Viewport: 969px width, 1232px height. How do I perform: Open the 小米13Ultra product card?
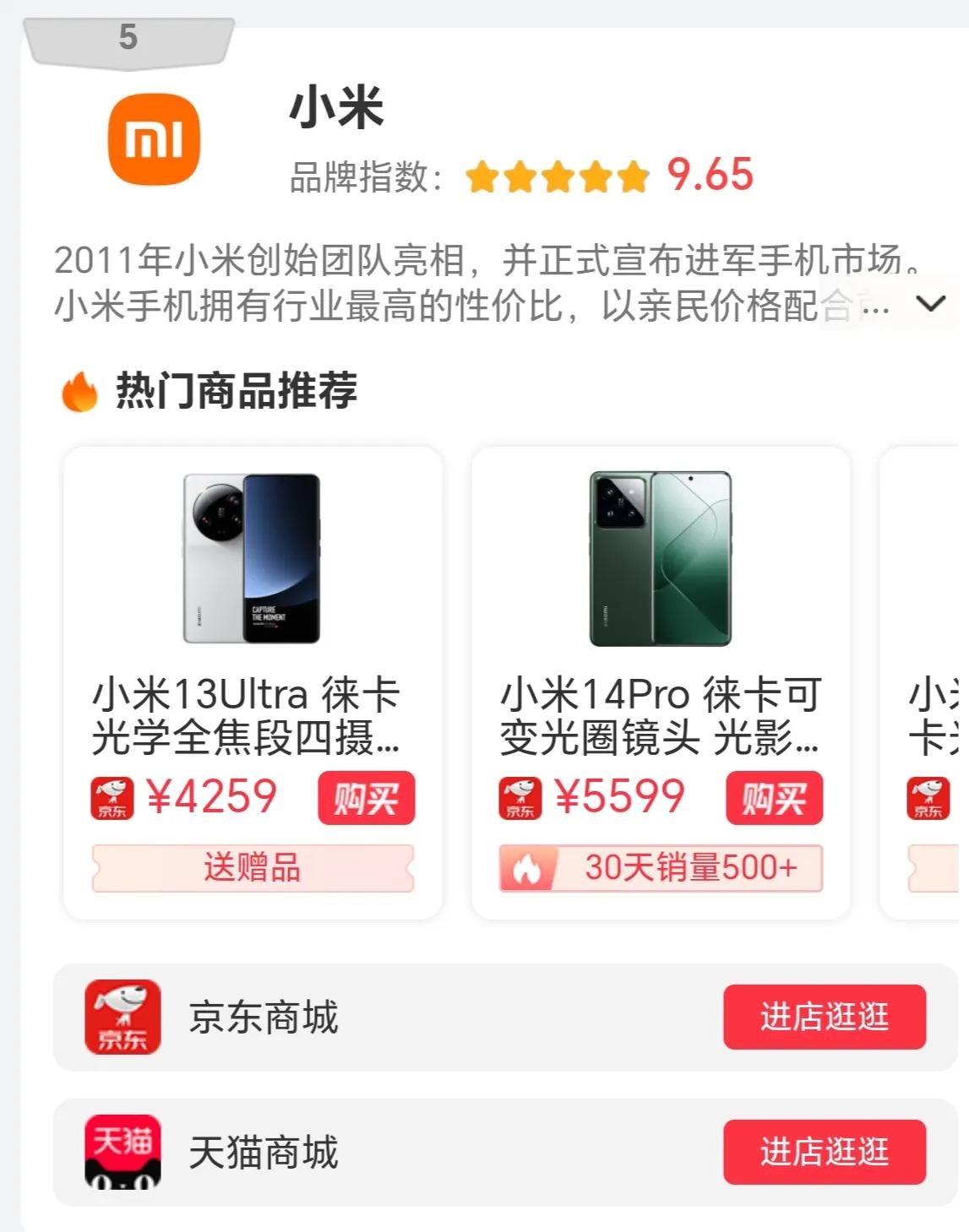tap(252, 591)
